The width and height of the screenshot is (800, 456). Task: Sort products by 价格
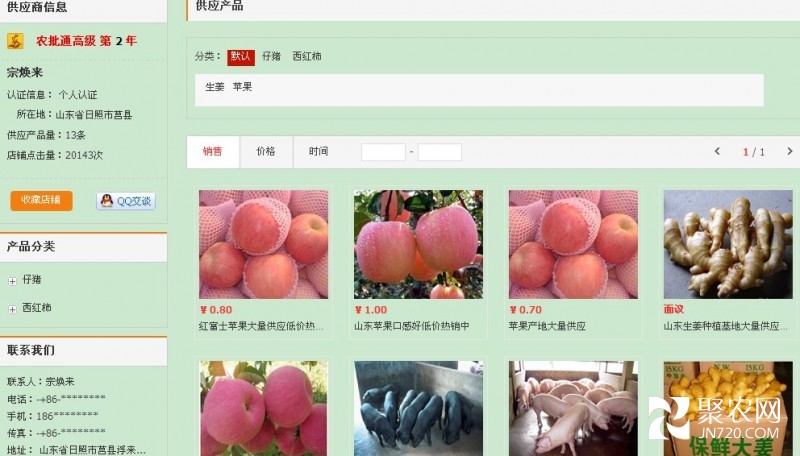[x=265, y=152]
